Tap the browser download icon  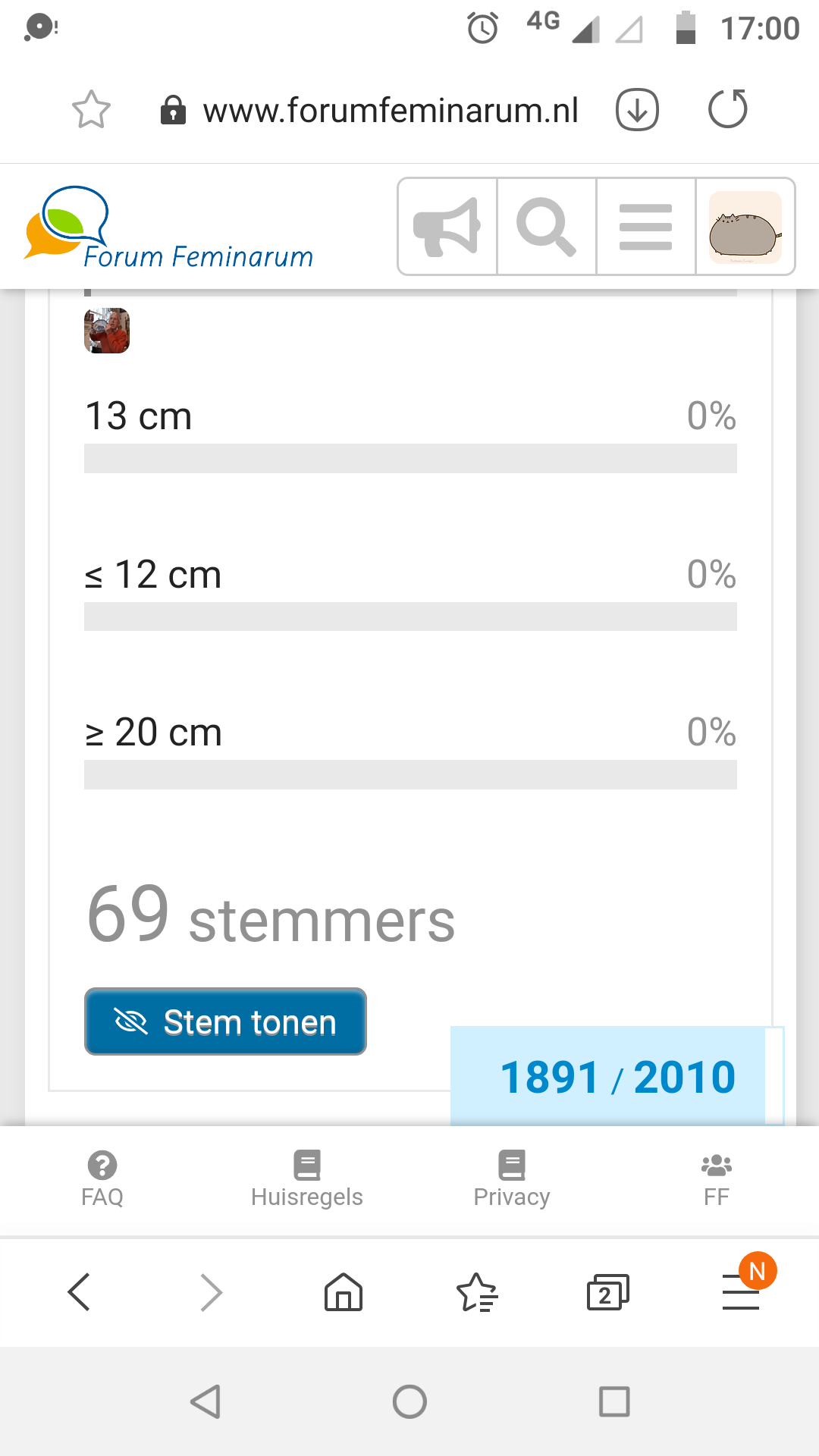click(x=637, y=110)
